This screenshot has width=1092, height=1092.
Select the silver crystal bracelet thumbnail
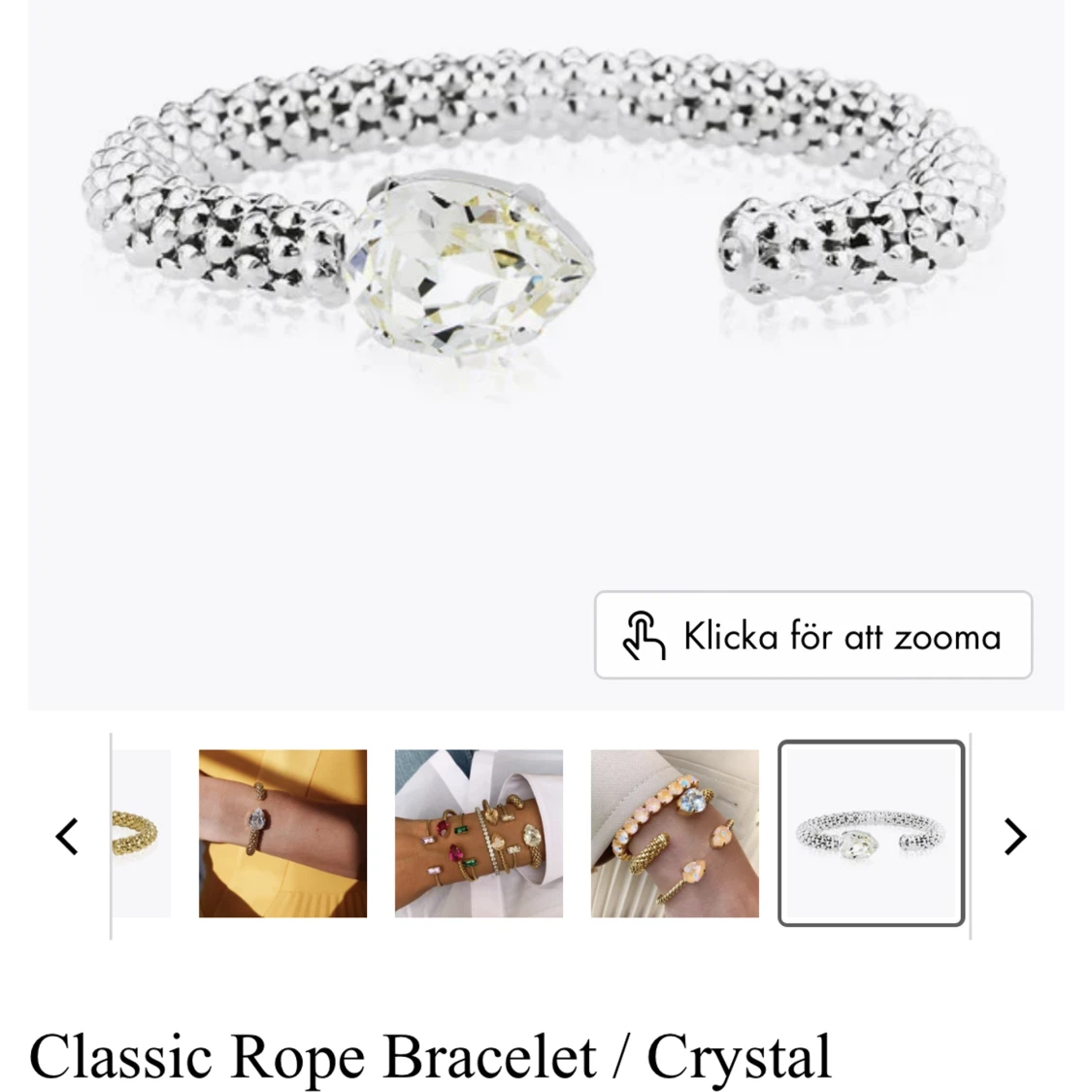871,834
